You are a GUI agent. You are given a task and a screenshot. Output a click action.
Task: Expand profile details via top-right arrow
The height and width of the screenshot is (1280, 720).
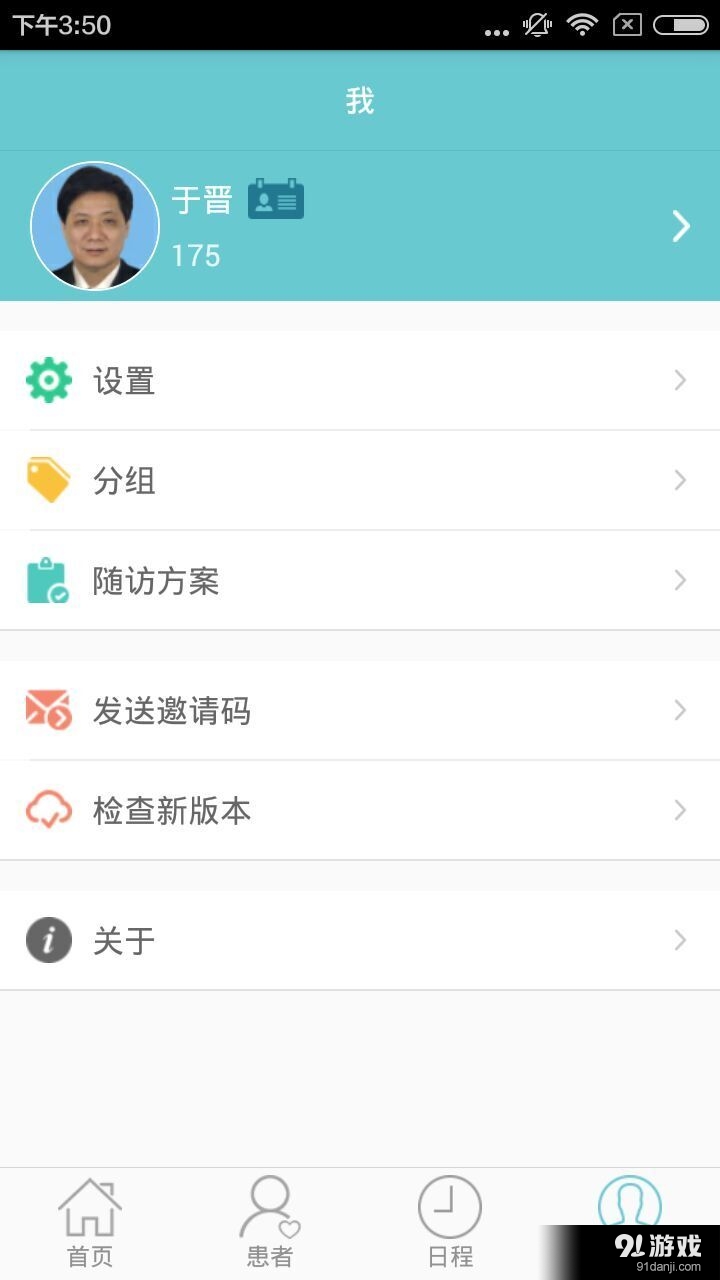point(681,226)
